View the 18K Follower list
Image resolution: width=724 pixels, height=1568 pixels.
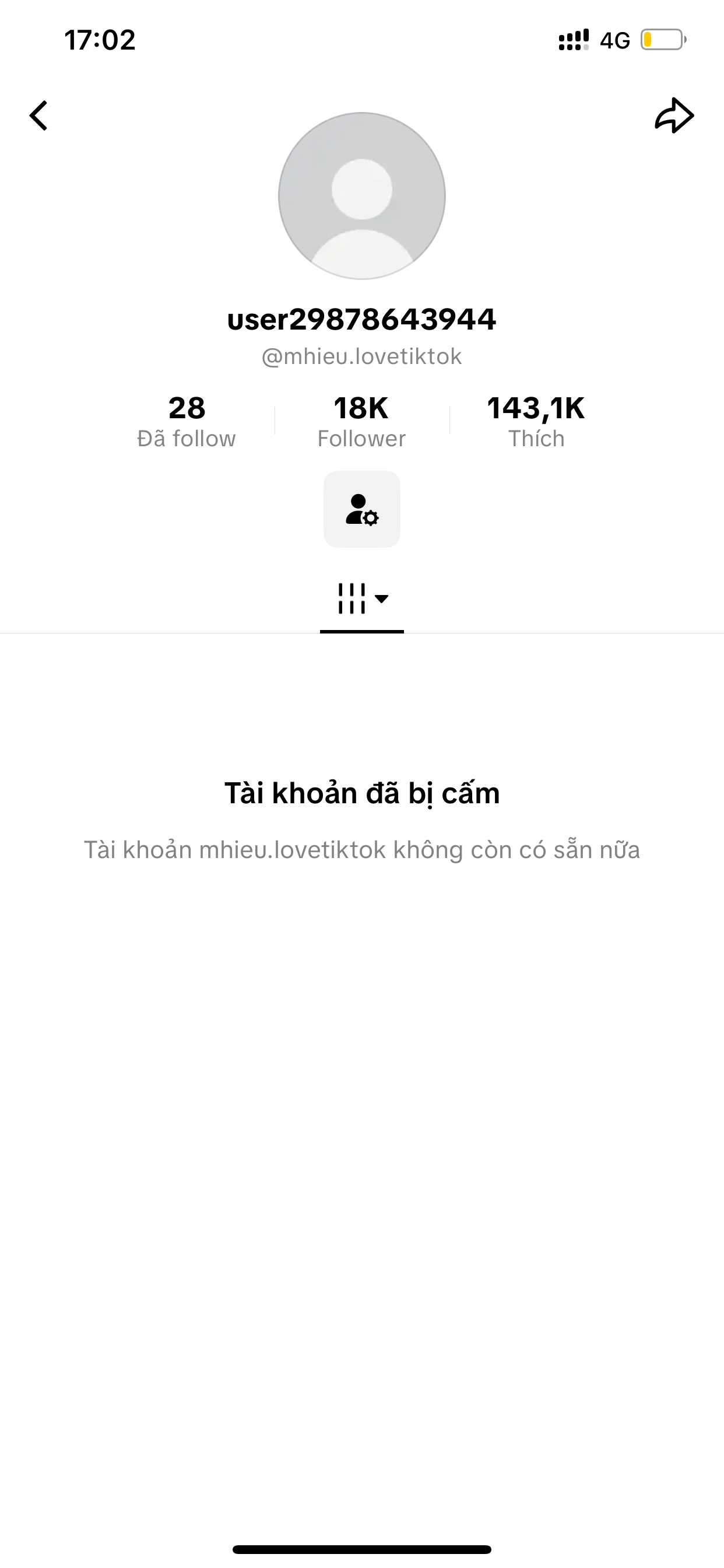pos(361,421)
